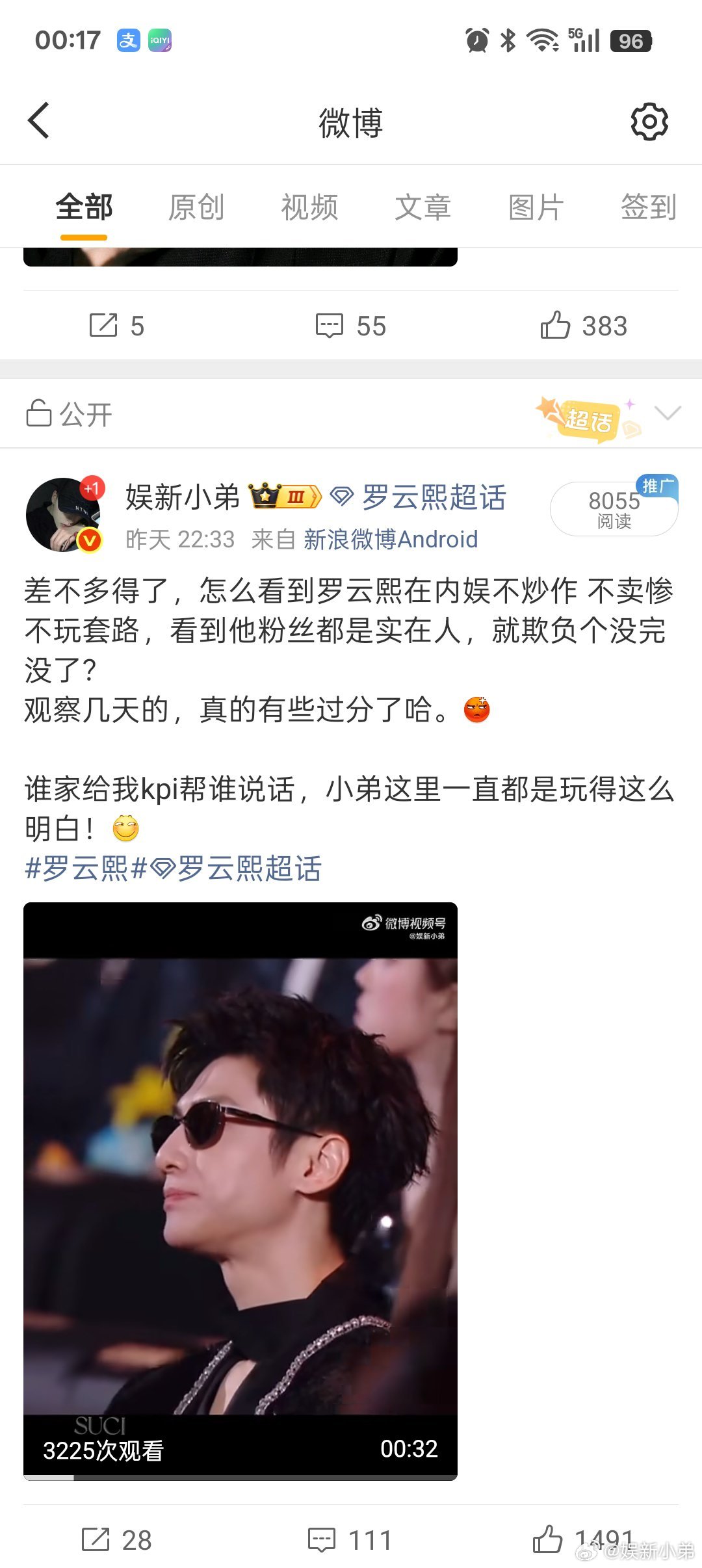Tap the verified V badge on the avatar
Image resolution: width=702 pixels, height=1568 pixels.
(x=90, y=540)
